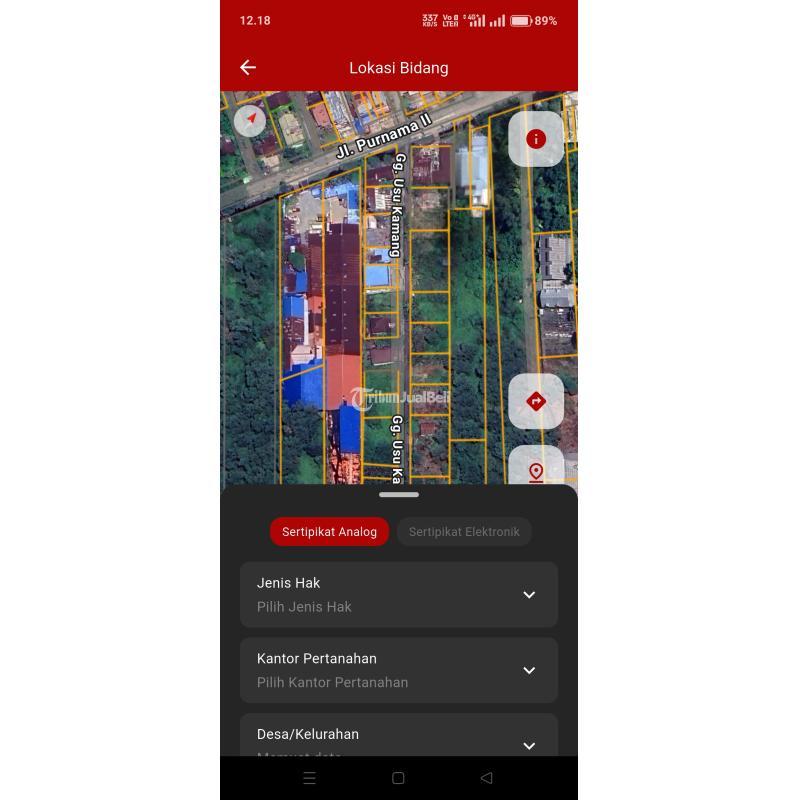
Task: Switch to Sertipikat Elektronik
Action: pos(464,532)
